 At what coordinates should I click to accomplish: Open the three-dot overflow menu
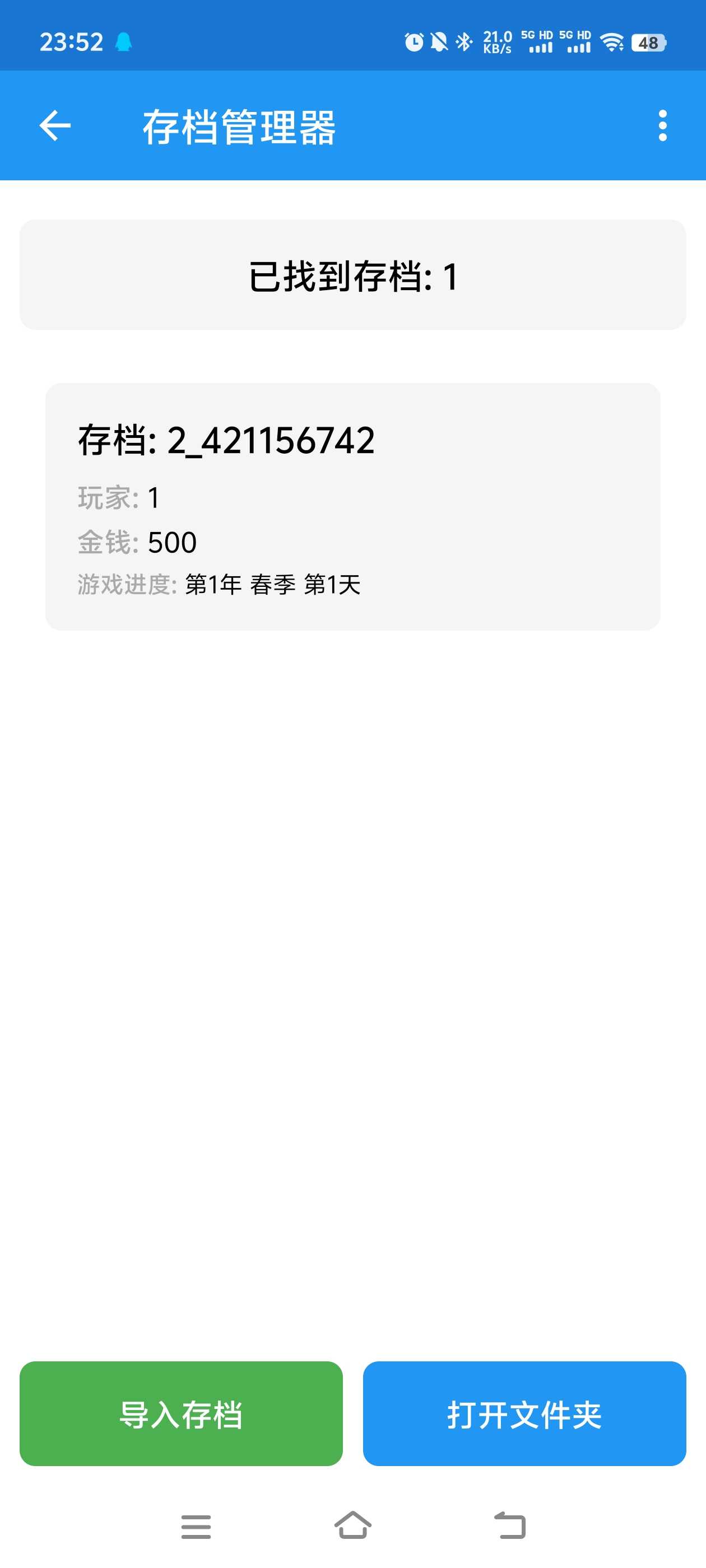[x=662, y=125]
